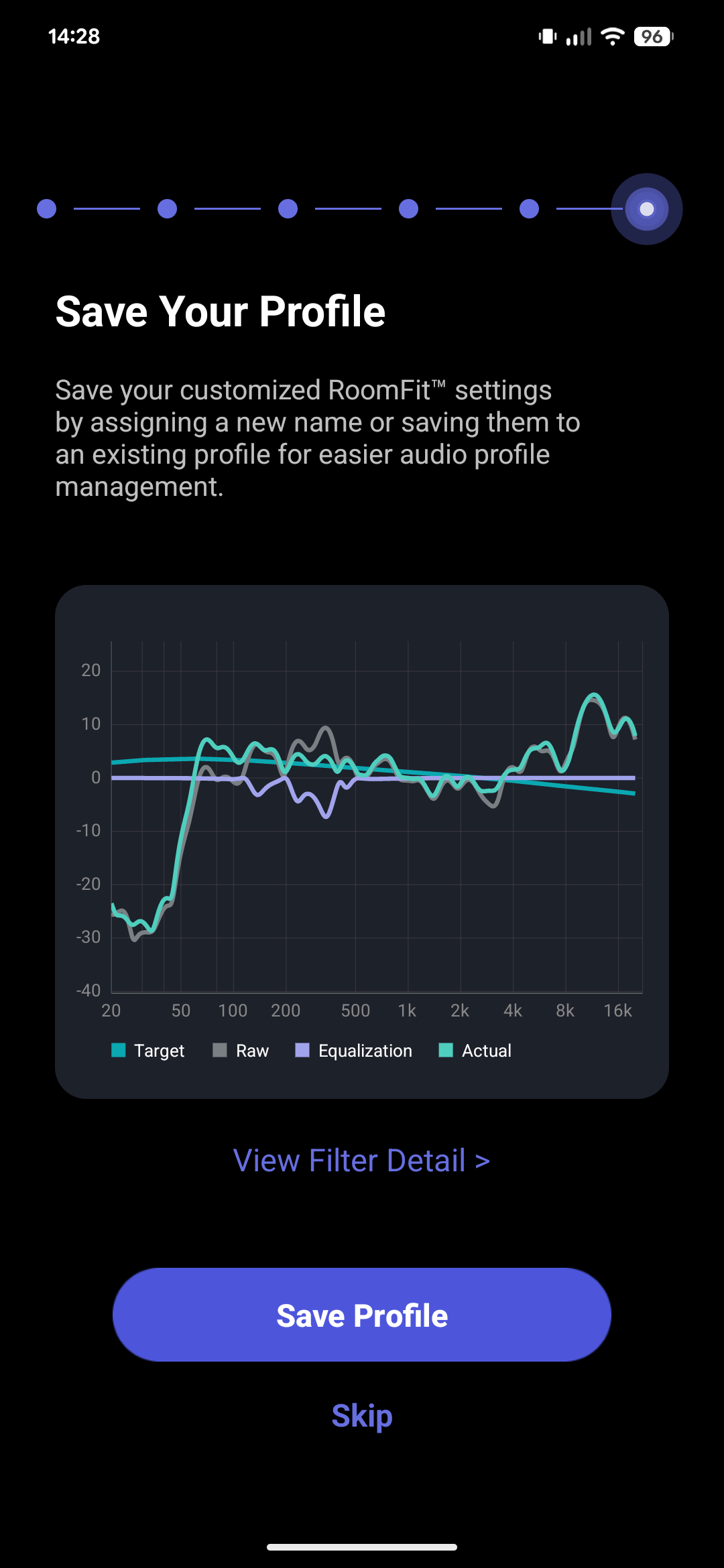Toggle the Actual curve in chart legend
Screen dimensions: 724x1568
pos(475,1051)
